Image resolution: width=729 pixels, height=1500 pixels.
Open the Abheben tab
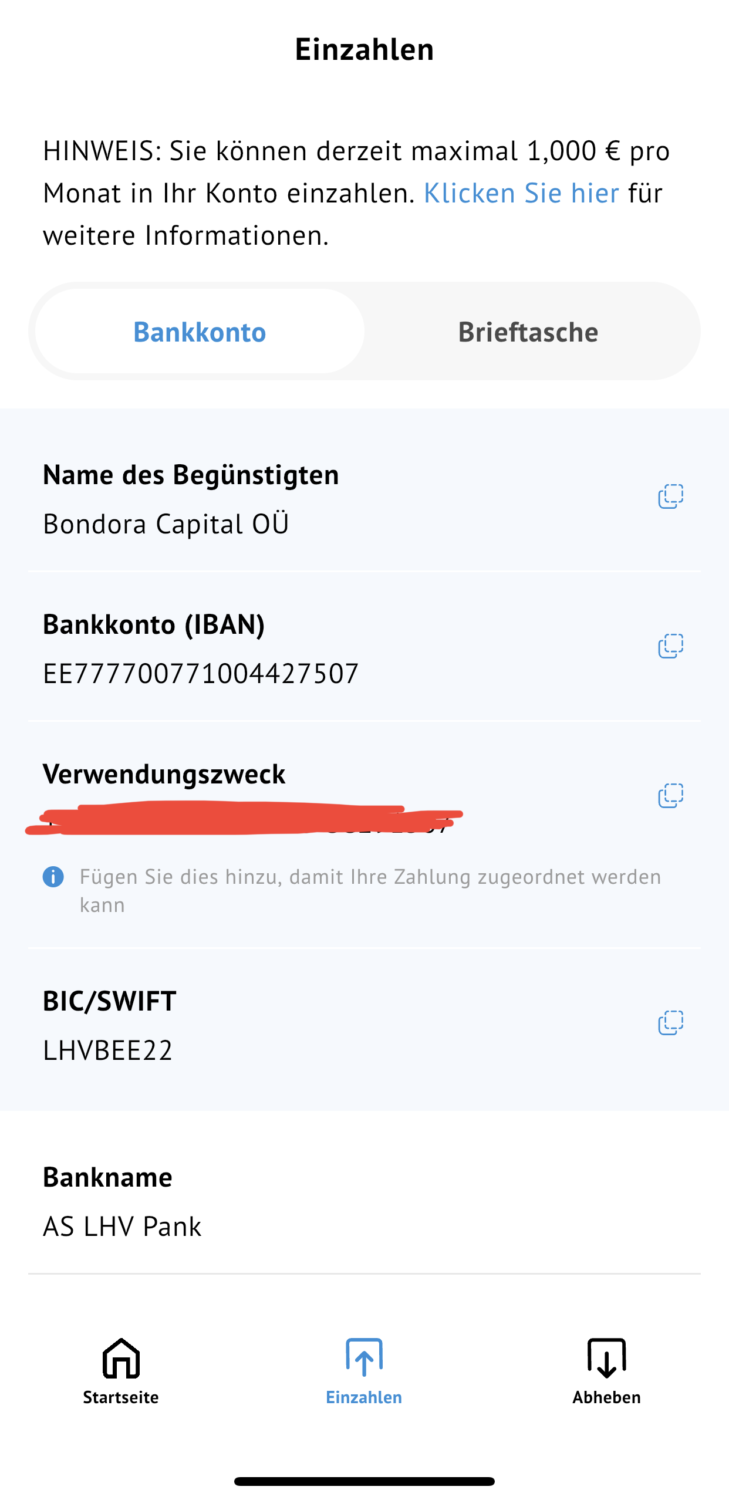point(606,1372)
